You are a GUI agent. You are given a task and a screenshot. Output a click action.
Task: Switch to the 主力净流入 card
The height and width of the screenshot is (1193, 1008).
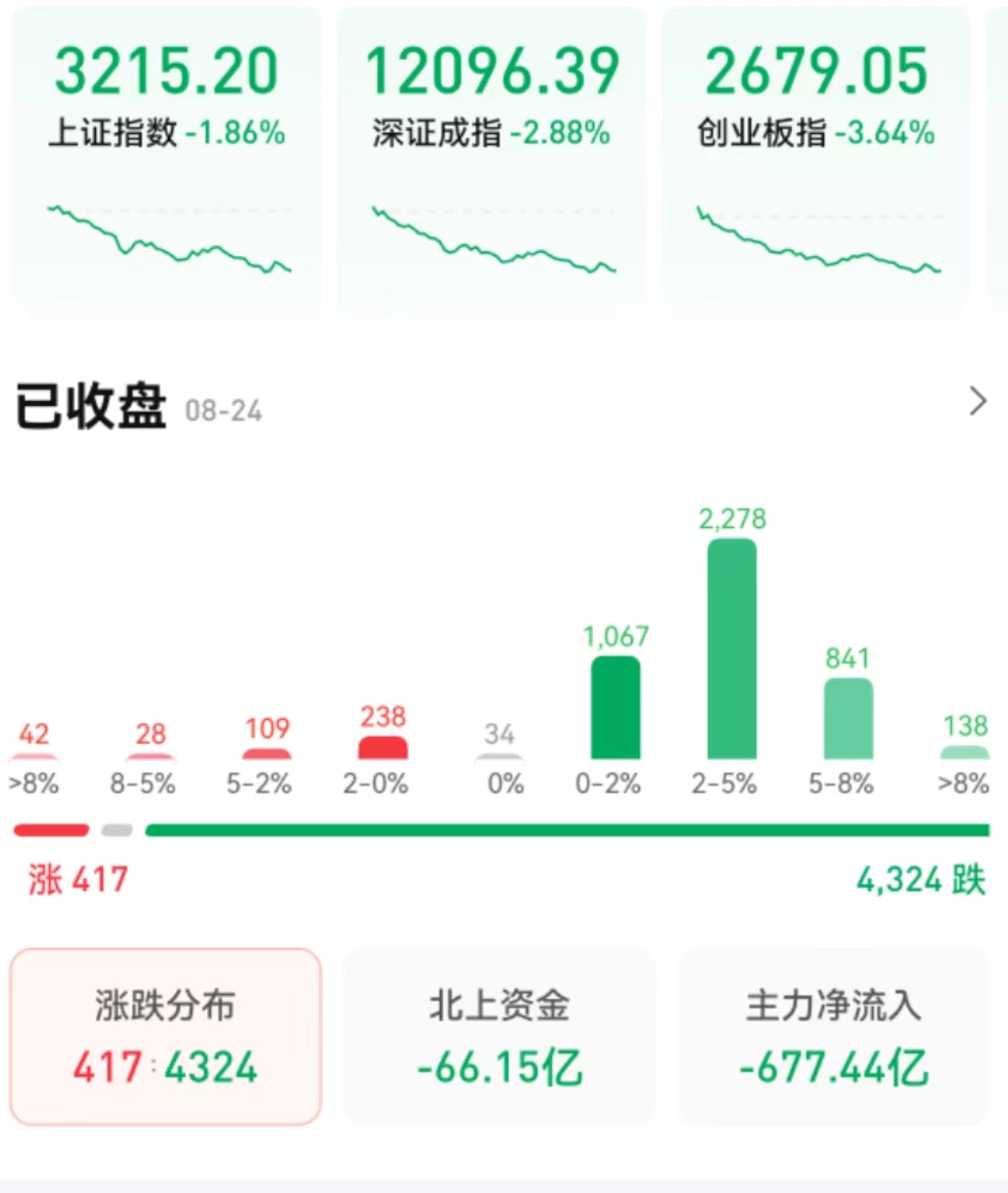coord(833,1037)
